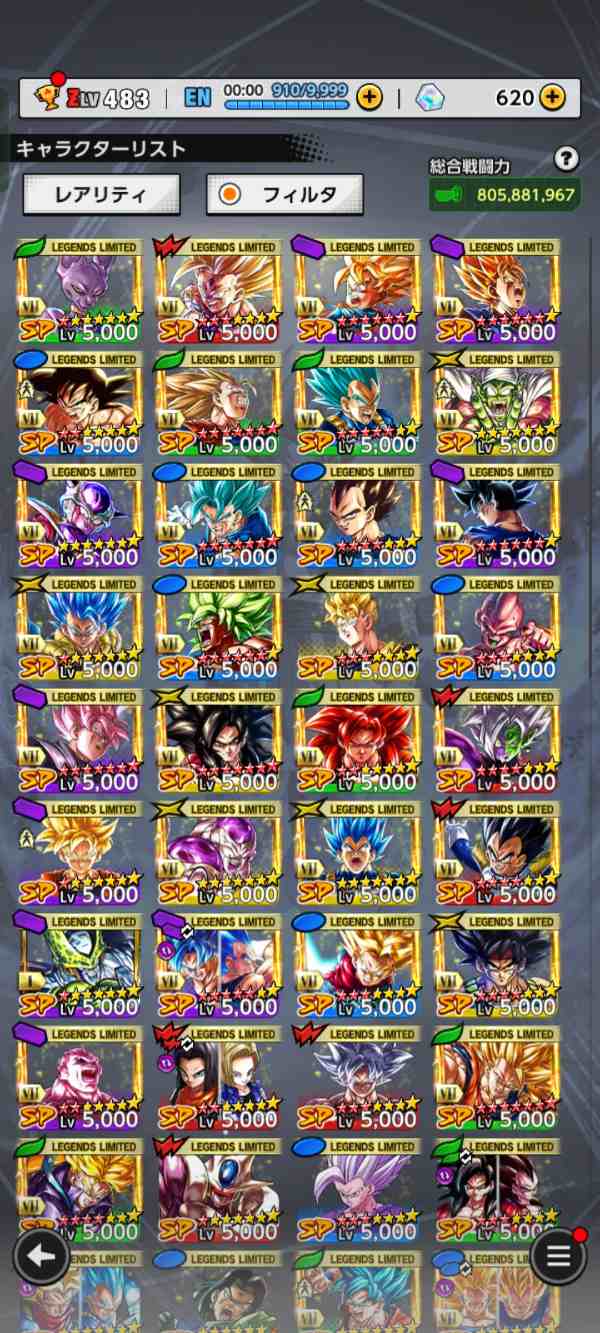Open the hamburger menu button

558,1256
